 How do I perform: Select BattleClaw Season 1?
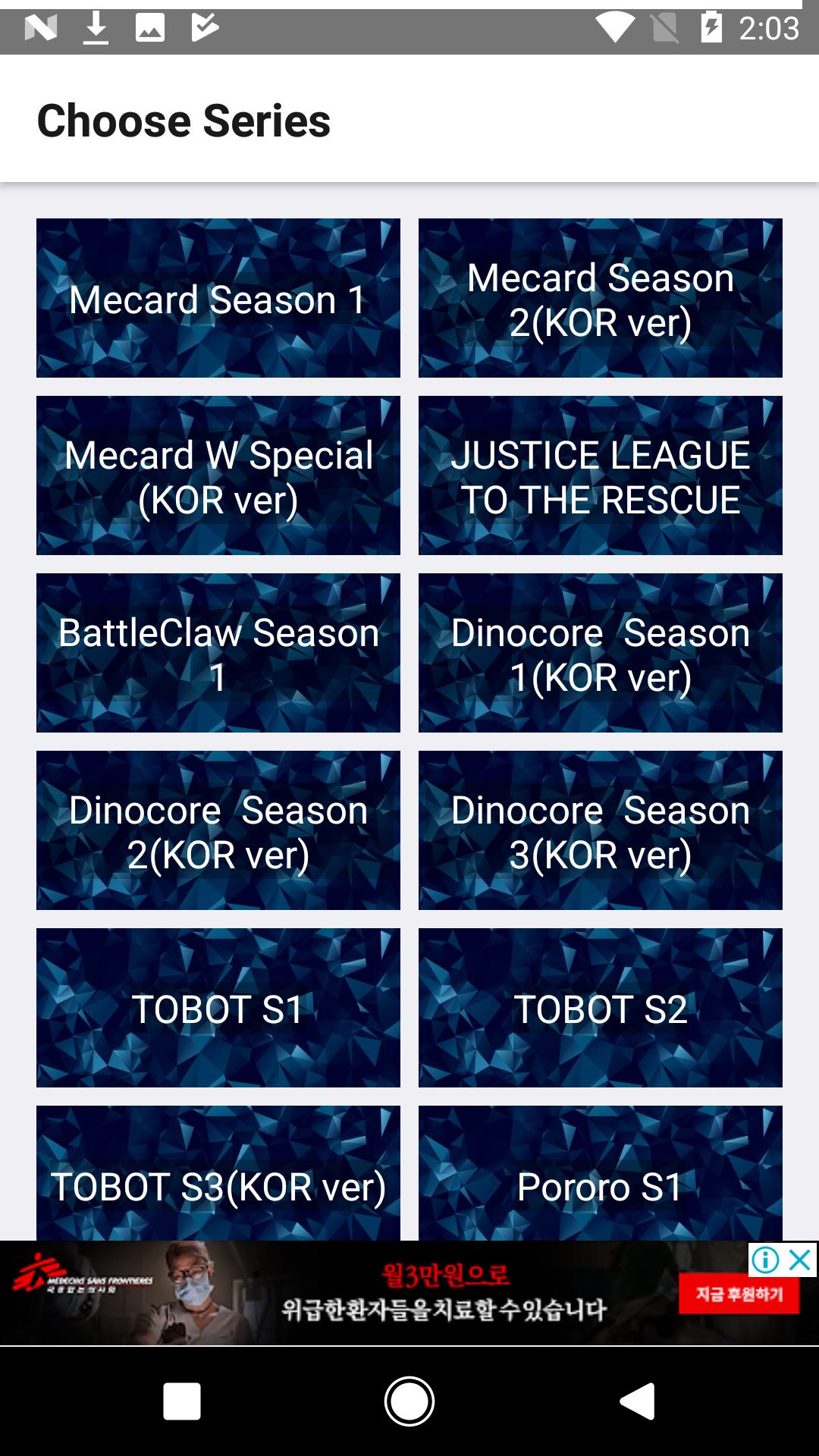(x=218, y=654)
